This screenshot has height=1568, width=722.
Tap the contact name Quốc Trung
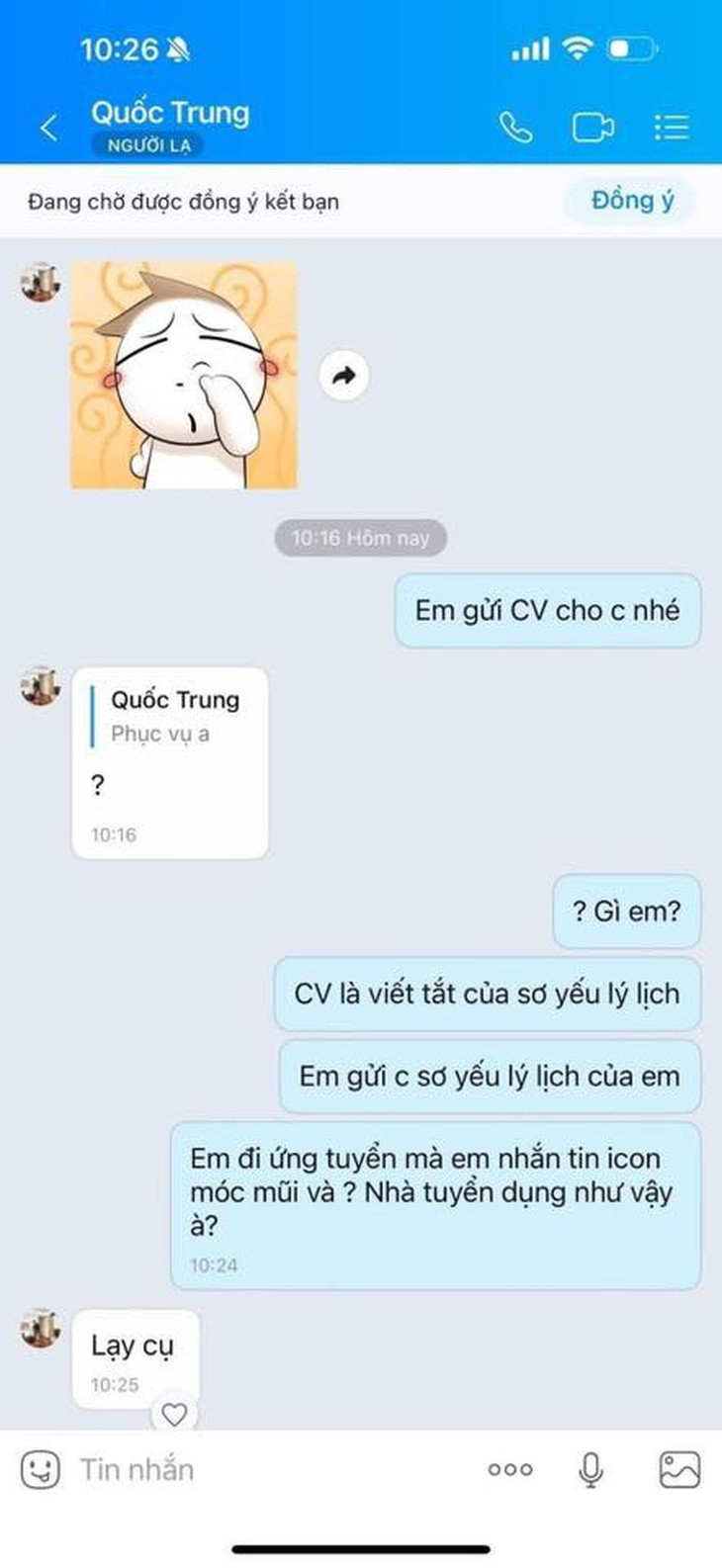(170, 112)
